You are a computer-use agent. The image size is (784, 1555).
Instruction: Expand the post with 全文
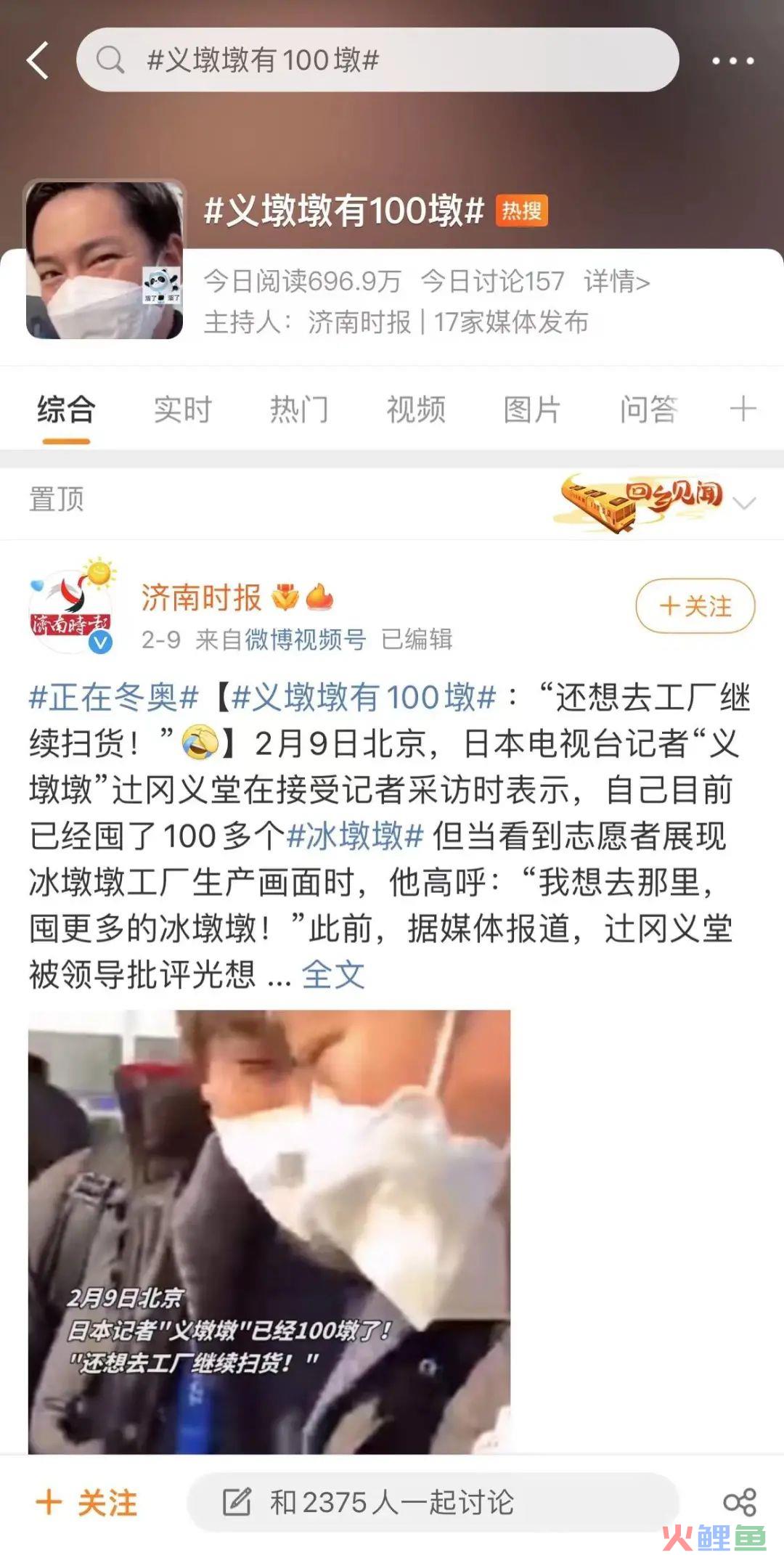click(333, 974)
